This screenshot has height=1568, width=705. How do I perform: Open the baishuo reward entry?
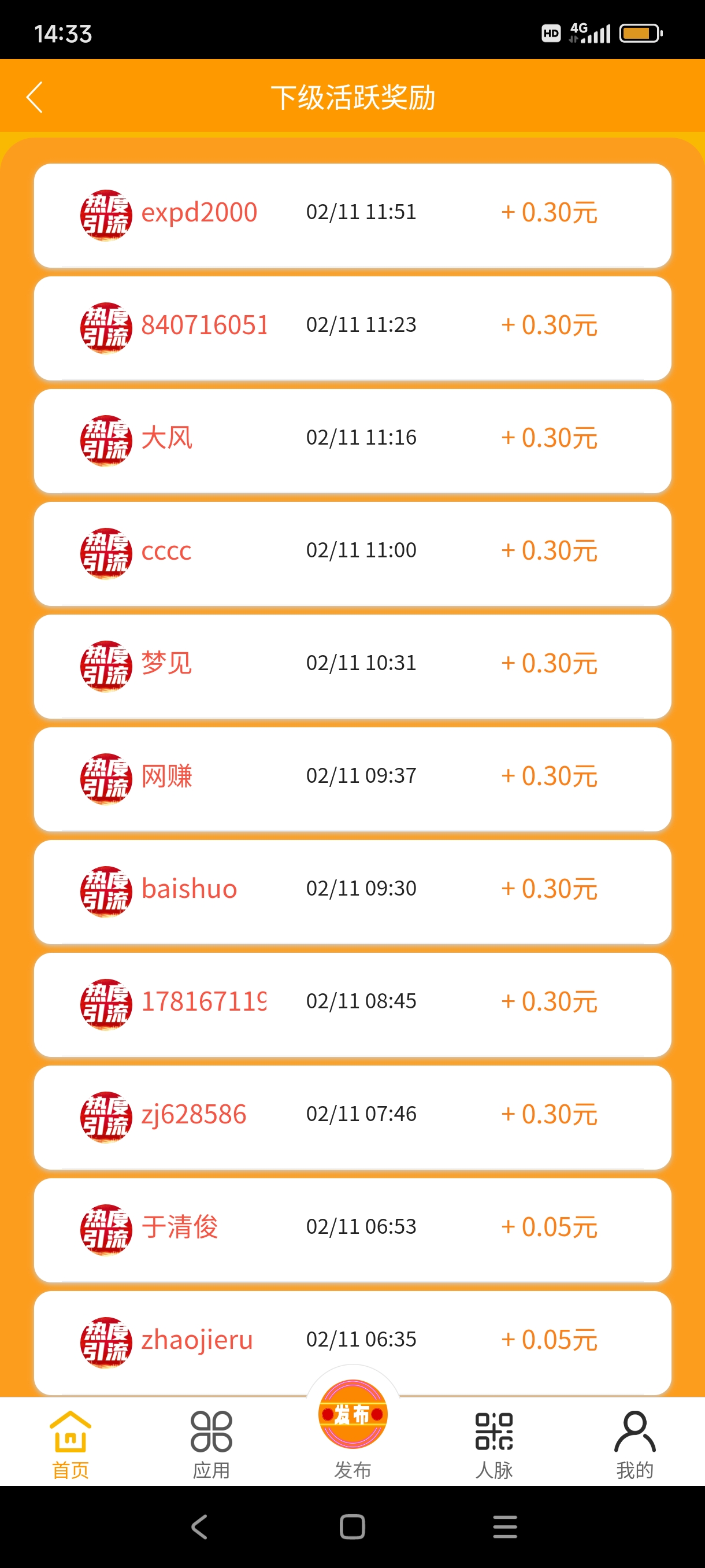point(353,892)
